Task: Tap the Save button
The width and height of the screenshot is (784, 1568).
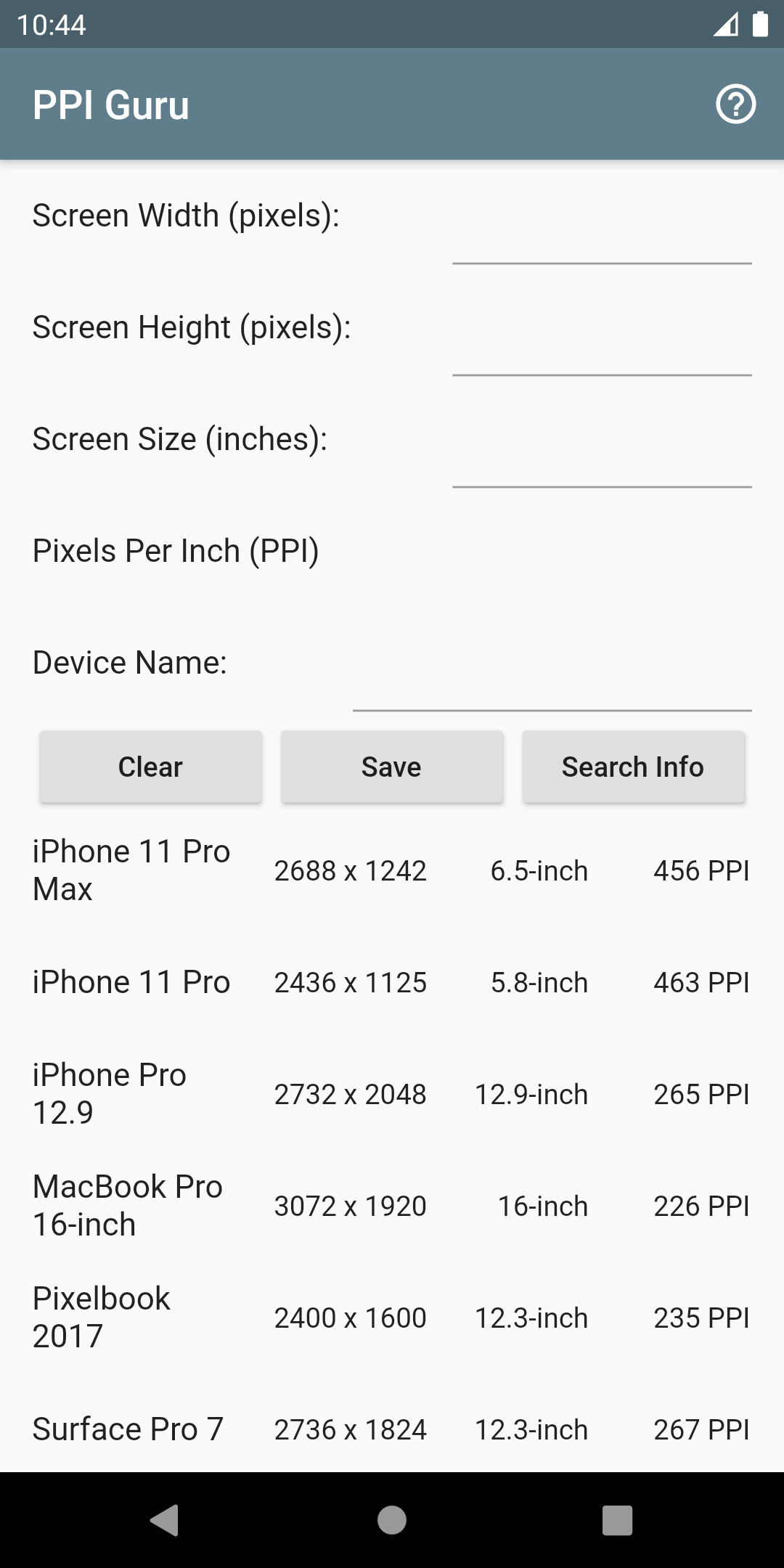Action: coord(391,767)
